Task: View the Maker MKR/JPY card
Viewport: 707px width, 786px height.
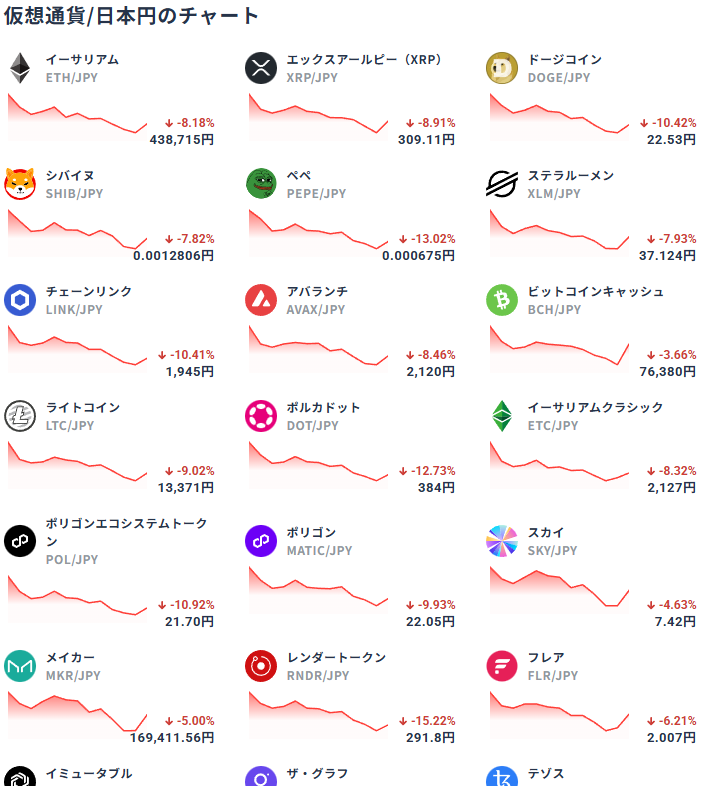Action: [110, 696]
